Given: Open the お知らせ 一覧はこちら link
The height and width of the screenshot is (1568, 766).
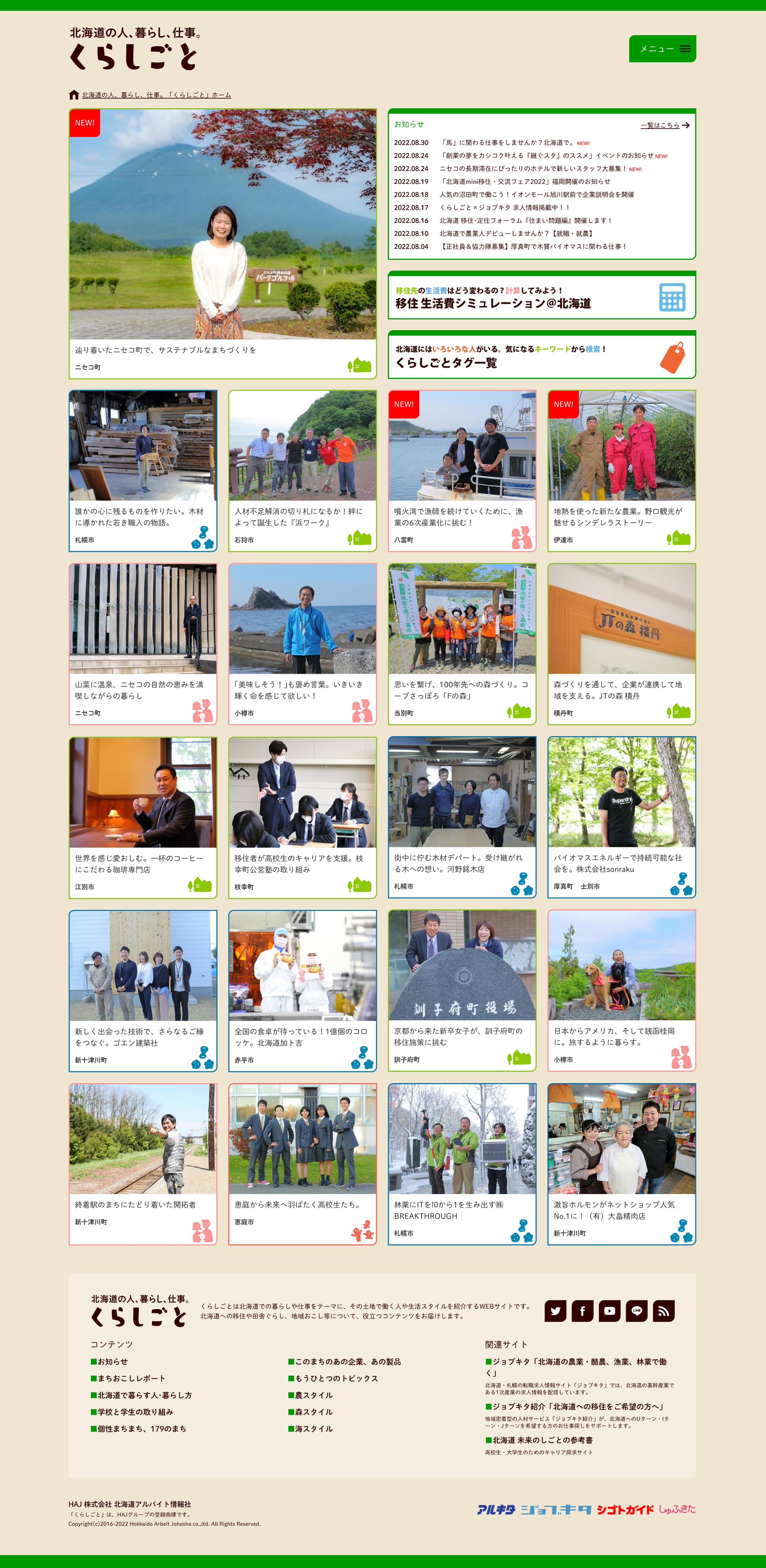Looking at the screenshot, I should click(664, 125).
